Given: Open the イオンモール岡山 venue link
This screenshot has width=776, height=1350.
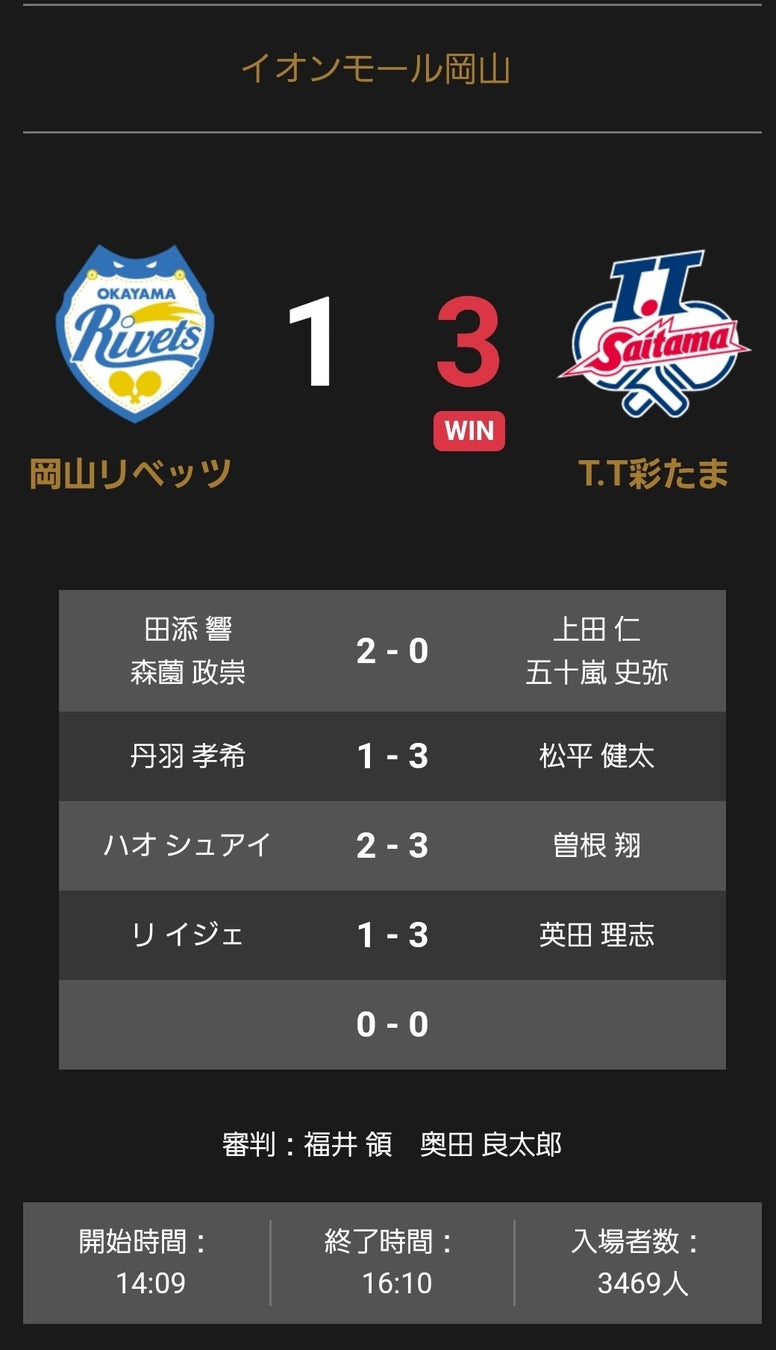Looking at the screenshot, I should (x=376, y=69).
